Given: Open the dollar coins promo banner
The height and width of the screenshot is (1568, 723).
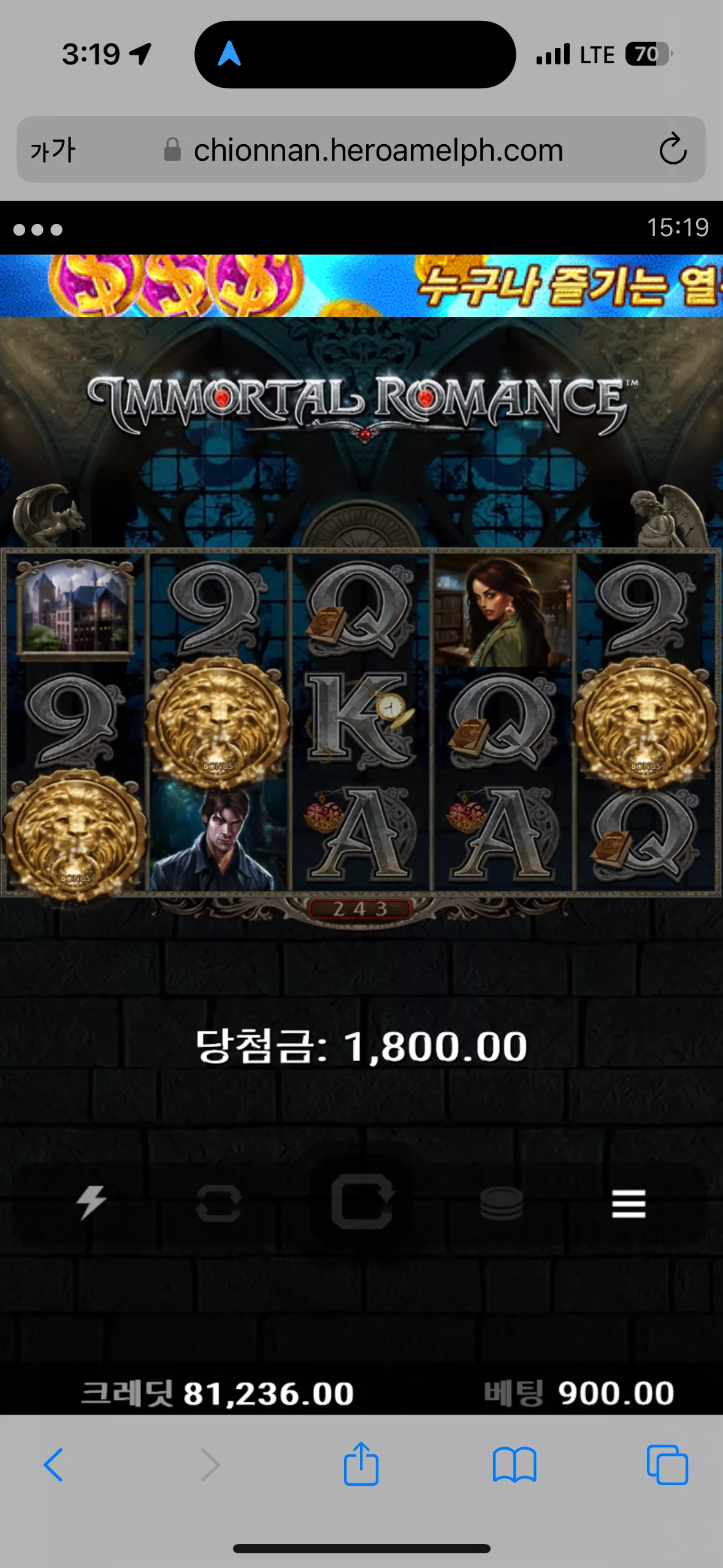Looking at the screenshot, I should (x=361, y=286).
